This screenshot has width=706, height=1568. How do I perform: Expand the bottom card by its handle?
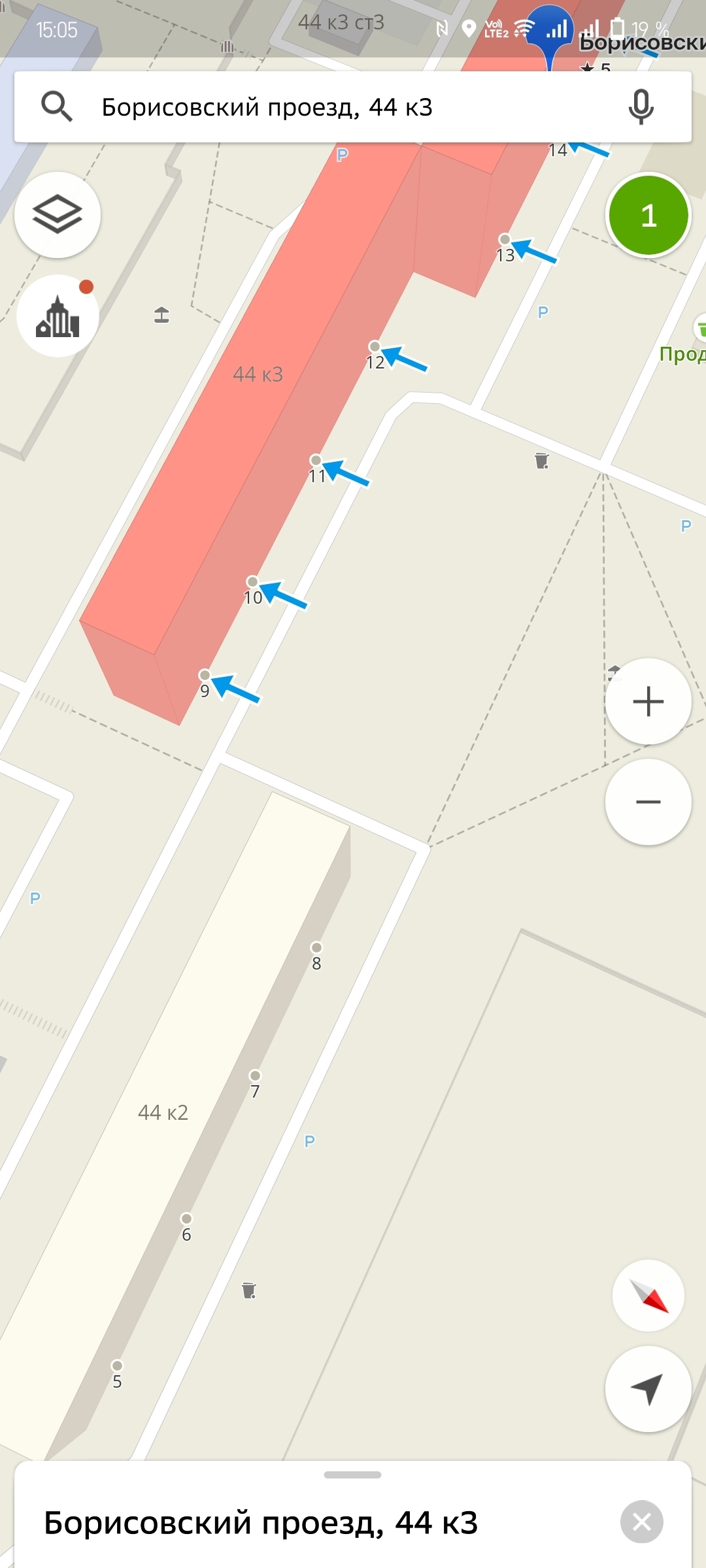(x=352, y=1475)
